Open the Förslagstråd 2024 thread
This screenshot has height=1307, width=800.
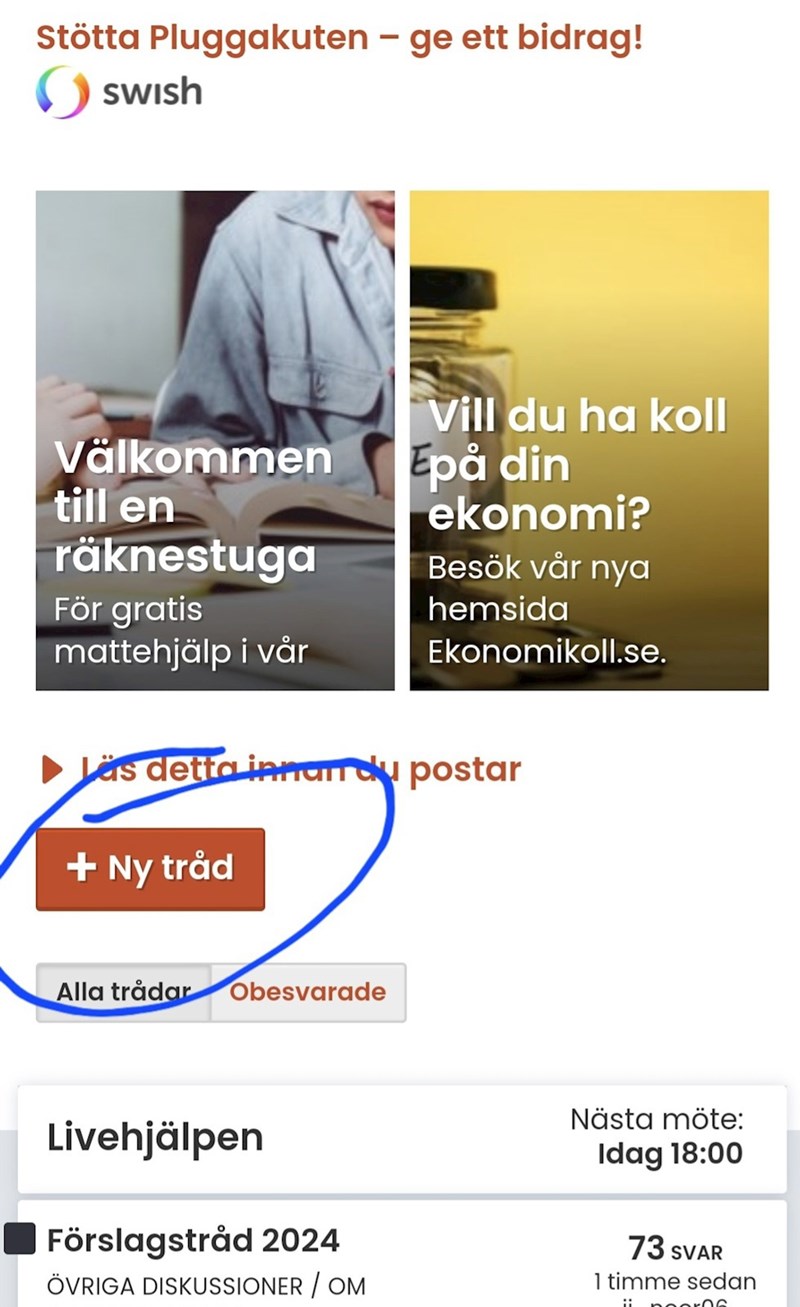click(x=193, y=1241)
